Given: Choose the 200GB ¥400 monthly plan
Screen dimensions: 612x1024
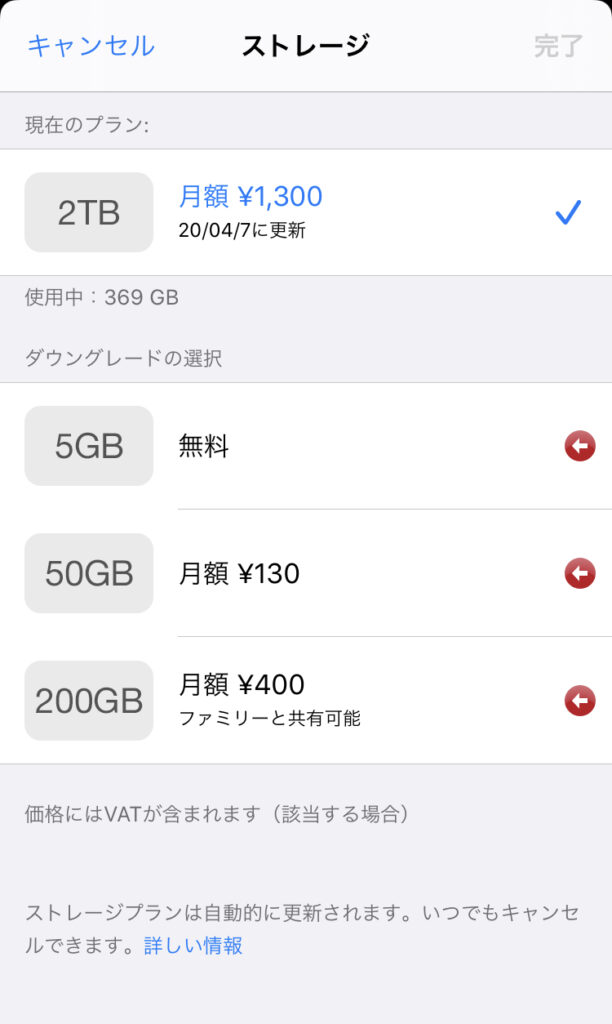Looking at the screenshot, I should point(306,700).
